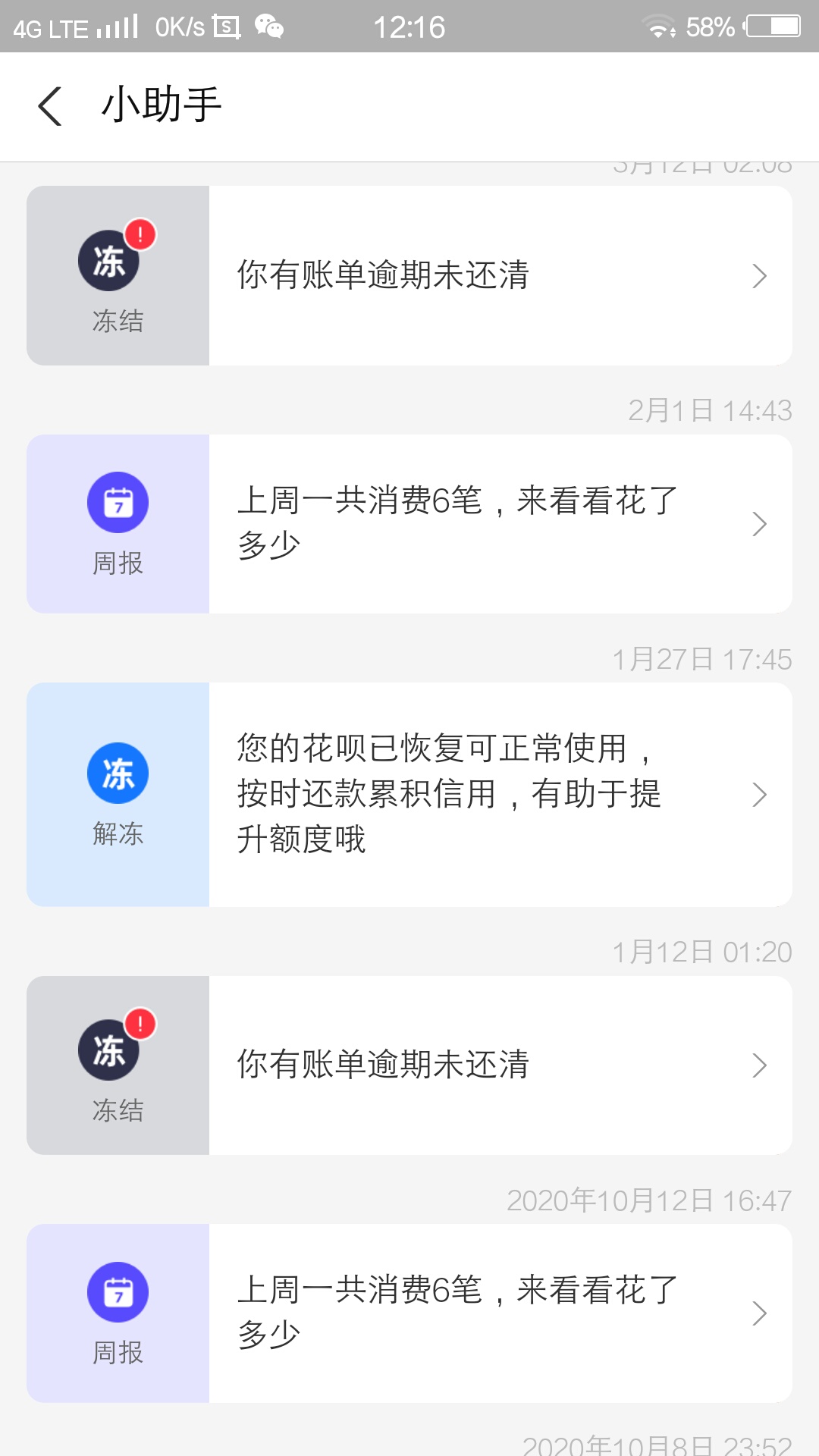
Task: Open the 1月27日 解冻 花呗恢复 message
Action: click(409, 794)
